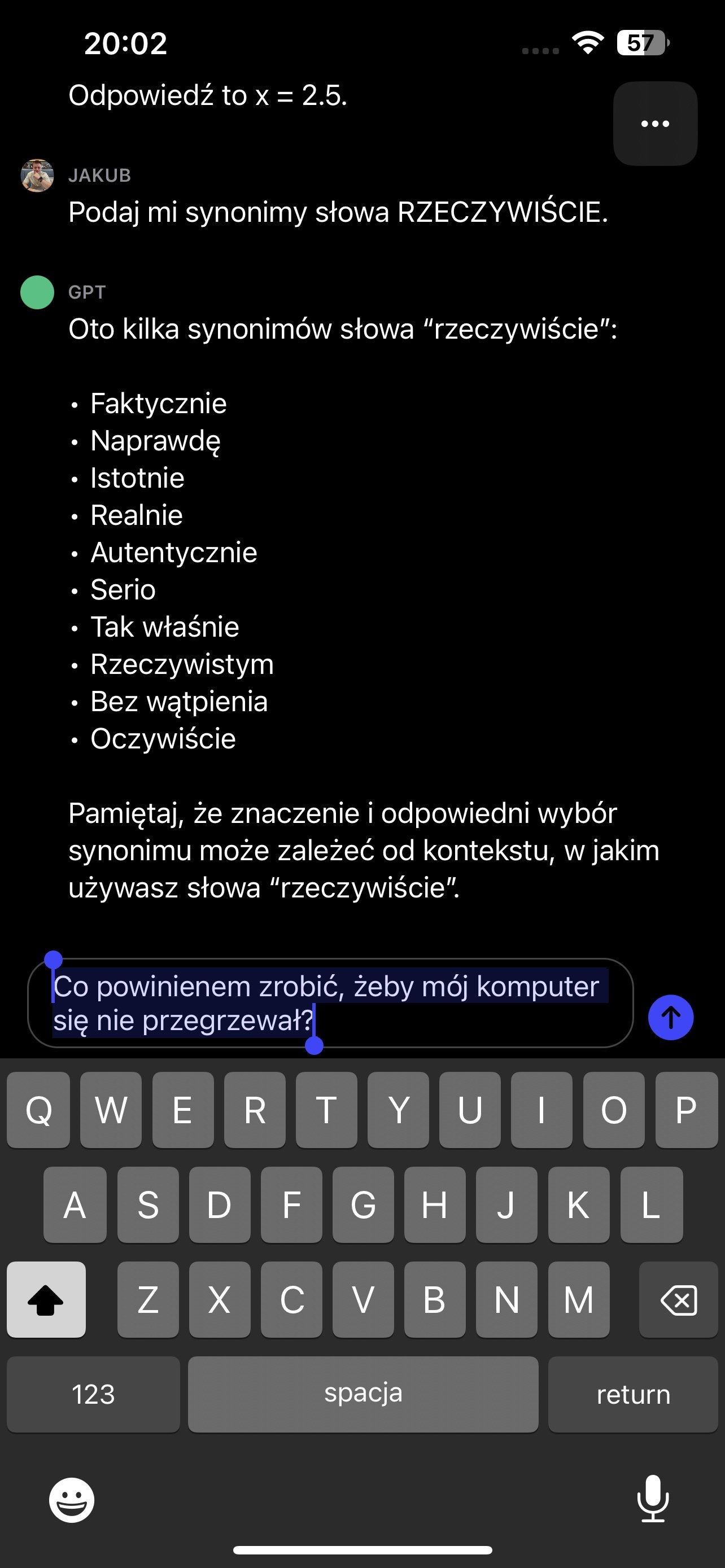Screen dimensions: 725x1568
Task: Toggle the shift key
Action: point(46,1299)
